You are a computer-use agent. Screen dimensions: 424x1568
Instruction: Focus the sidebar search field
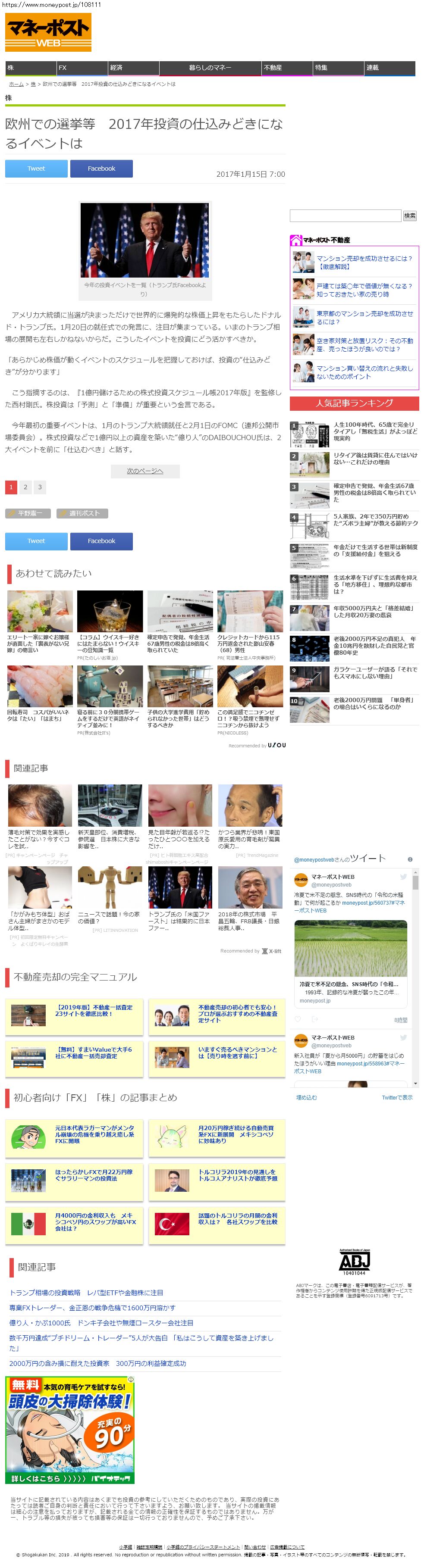pos(345,216)
